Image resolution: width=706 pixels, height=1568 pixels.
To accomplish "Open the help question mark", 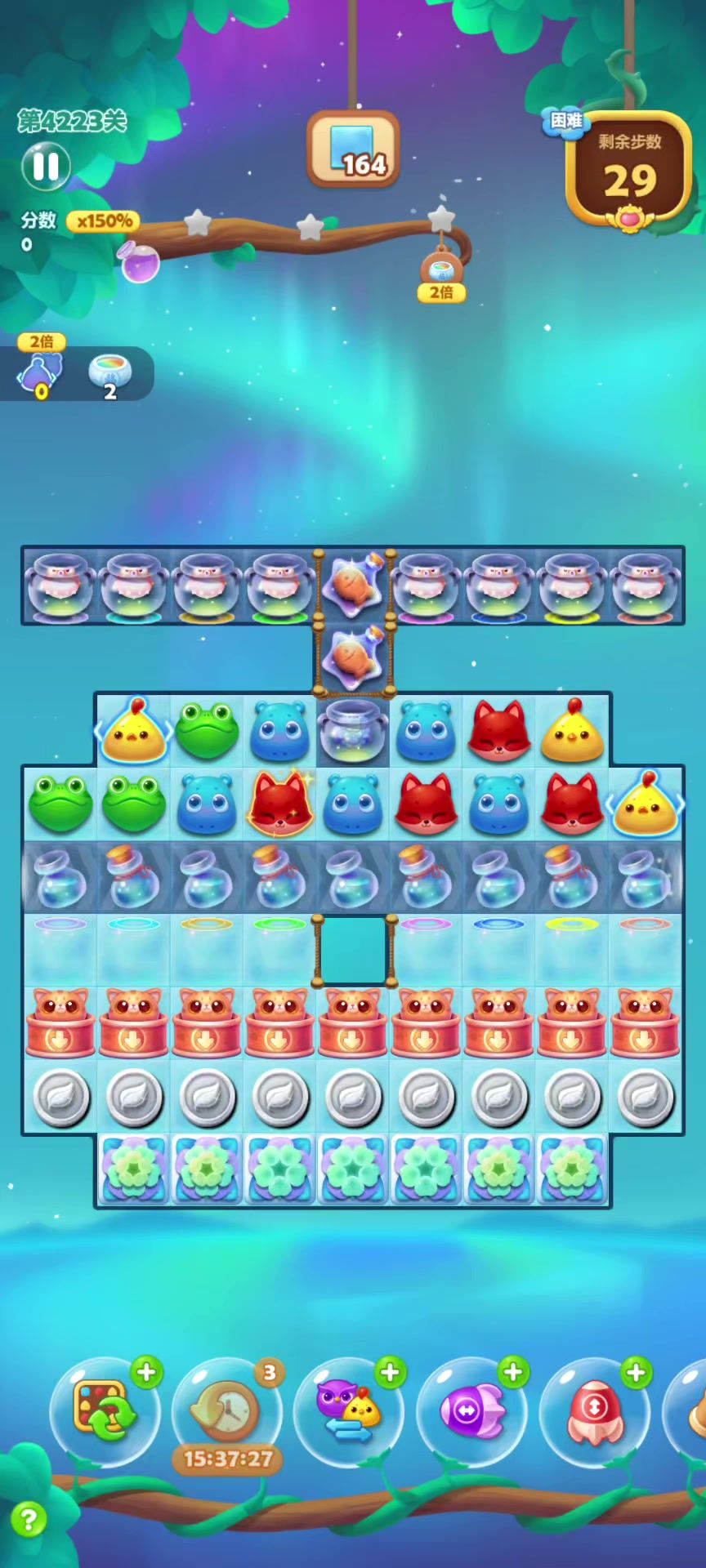I will 29,1520.
